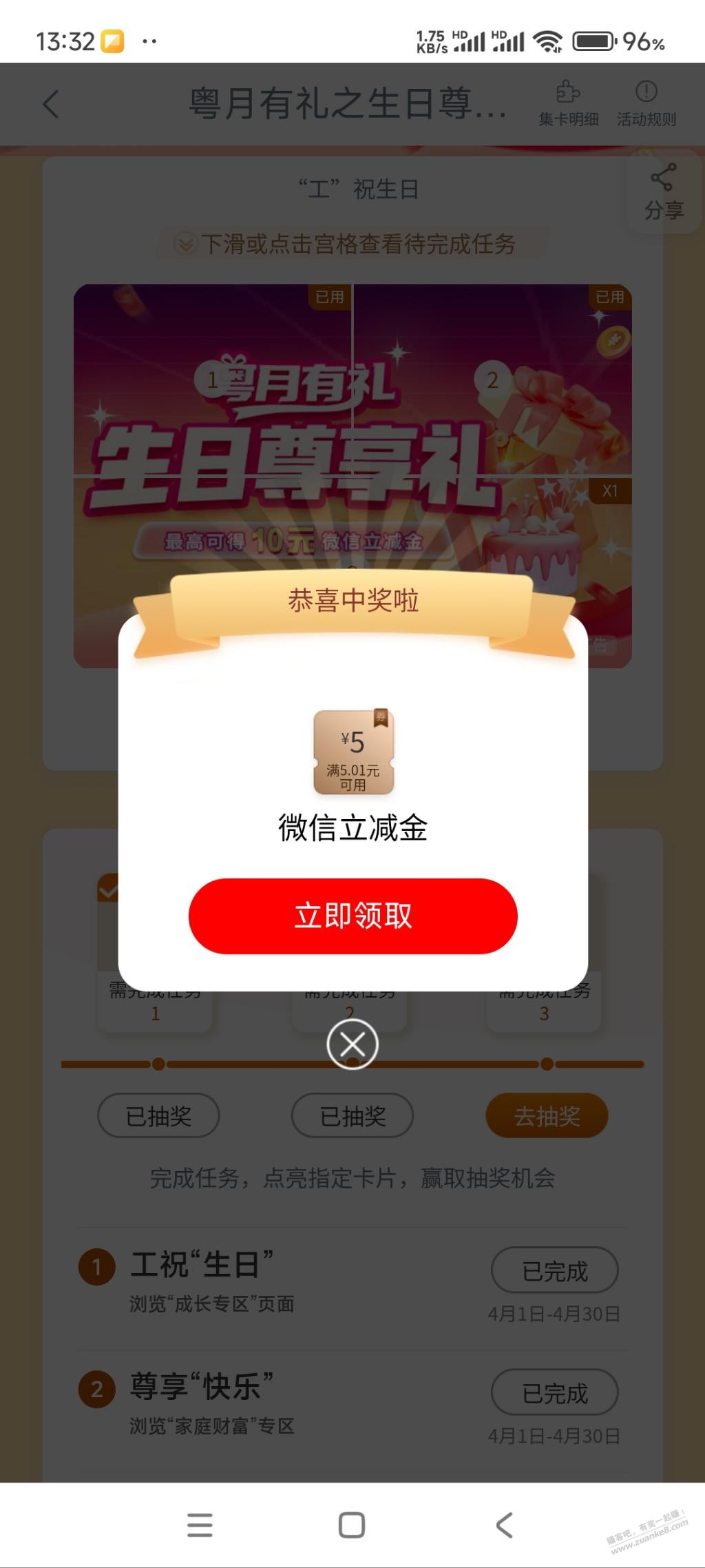Tap 去抽奖 to draw a prize
Image resolution: width=705 pixels, height=1568 pixels.
(x=547, y=1115)
